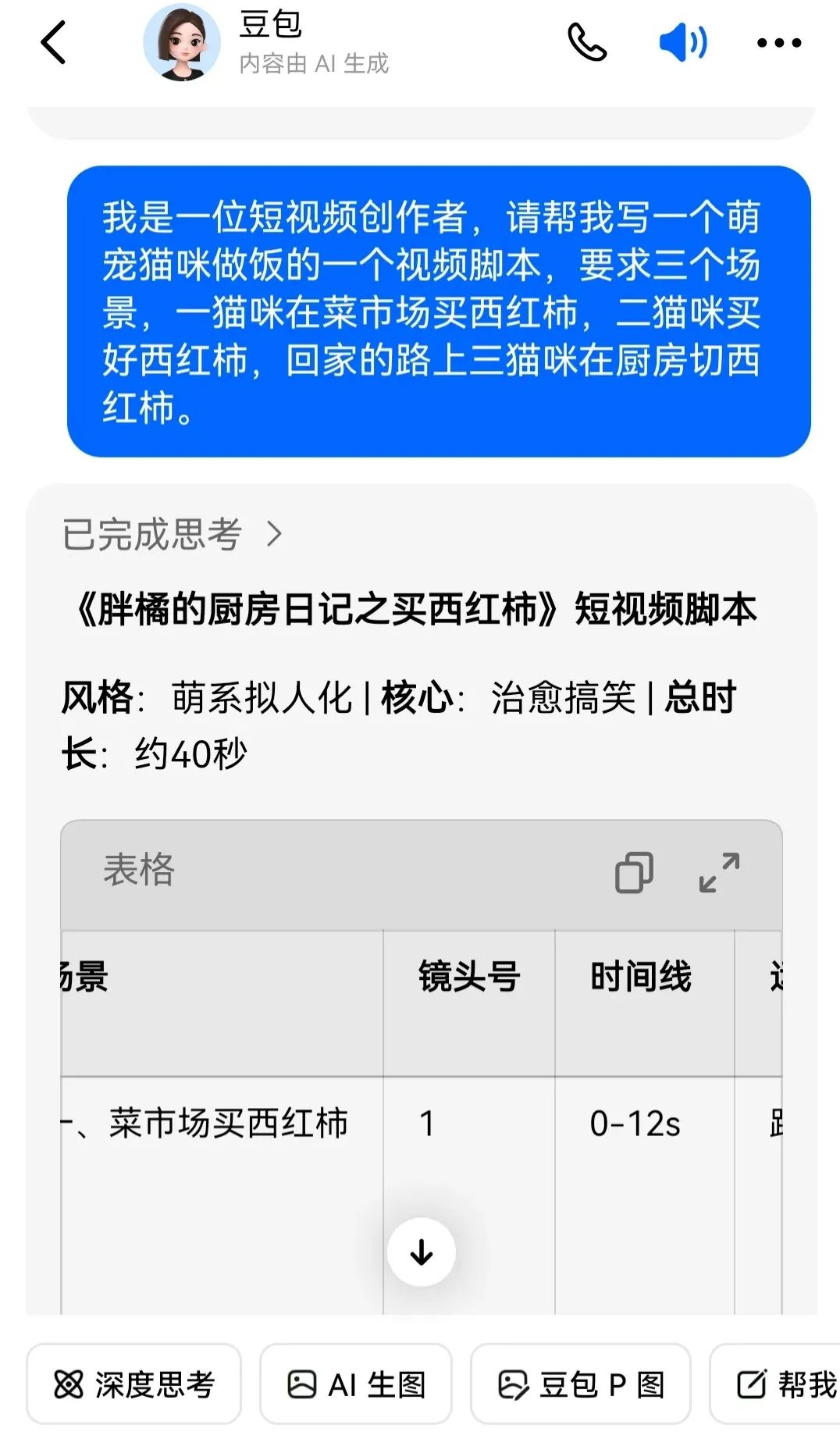Image resolution: width=840 pixels, height=1439 pixels.
Task: Go back using the top-left arrow
Action: pos(53,42)
